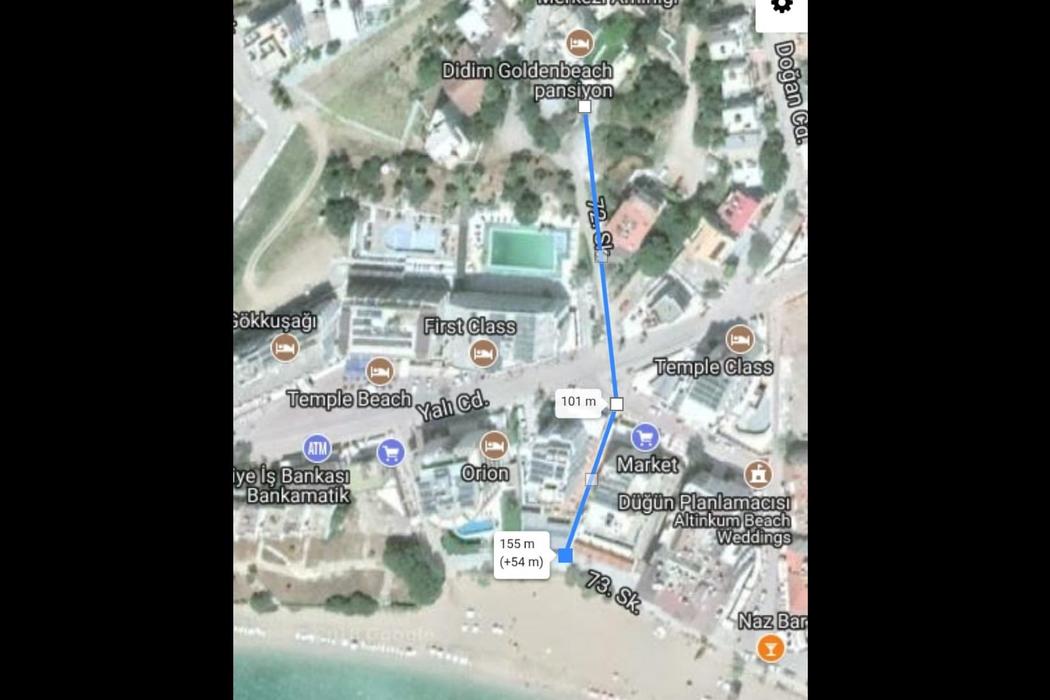
Task: Open the Temple Beach hotel marker
Action: click(380, 372)
